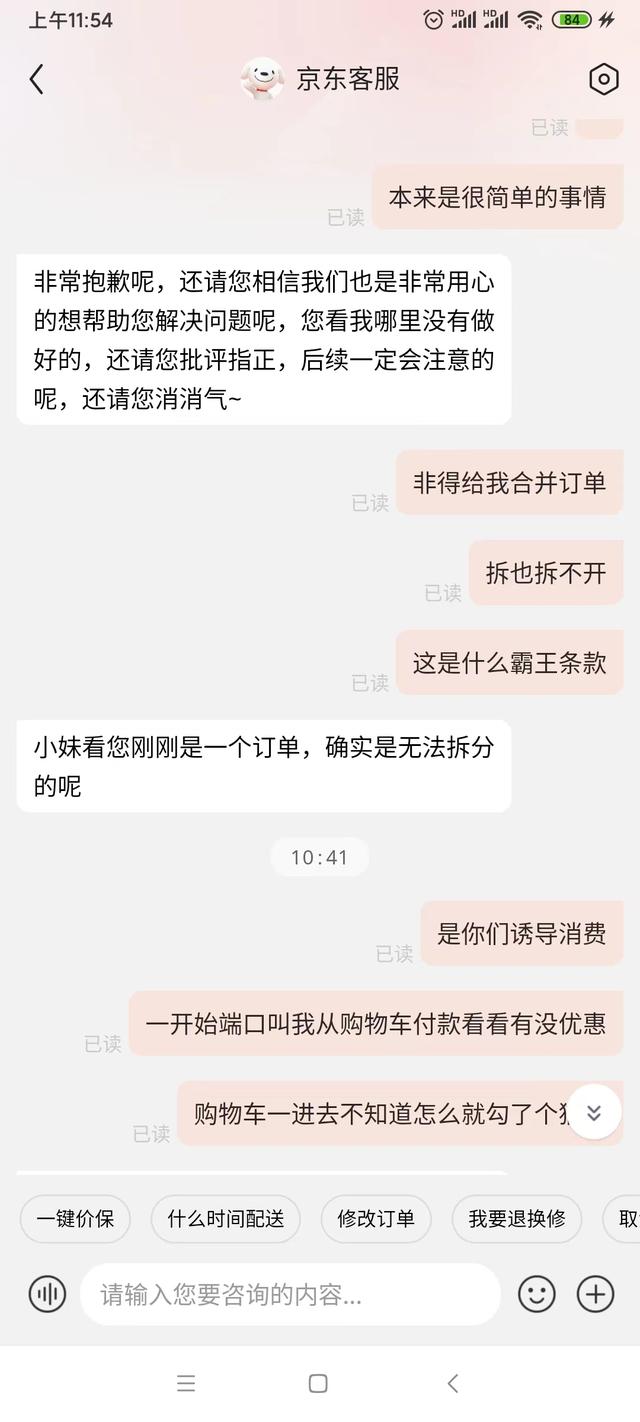
Task: Open the chat settings hexagon icon
Action: pos(603,79)
